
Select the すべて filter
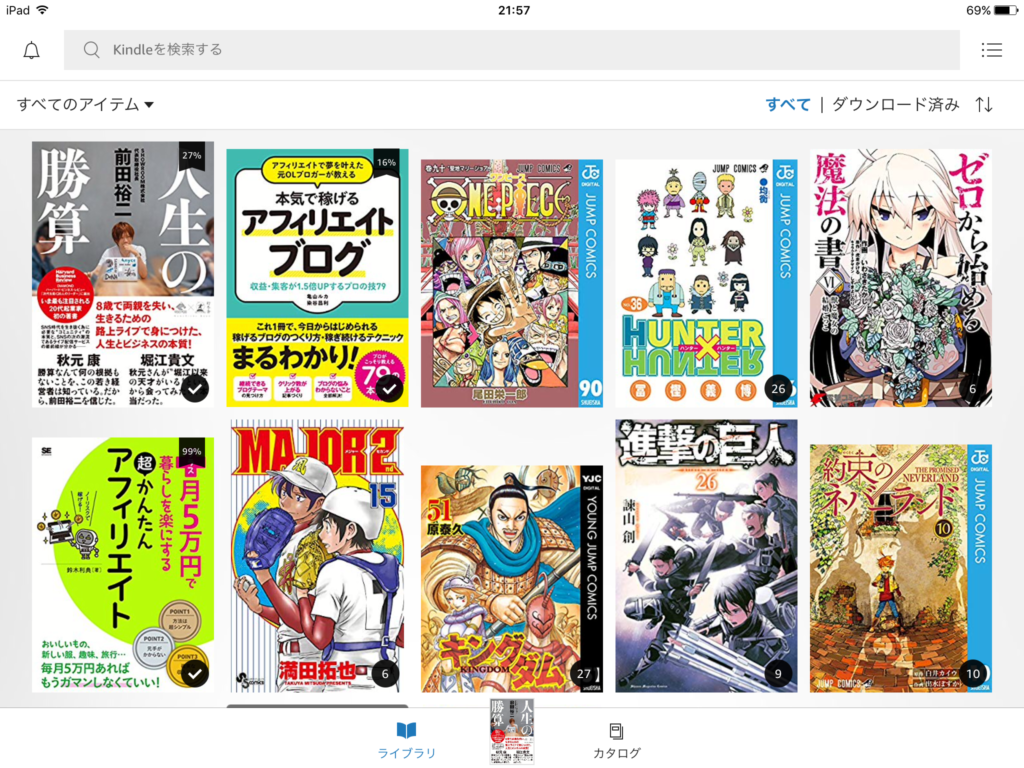pos(788,104)
